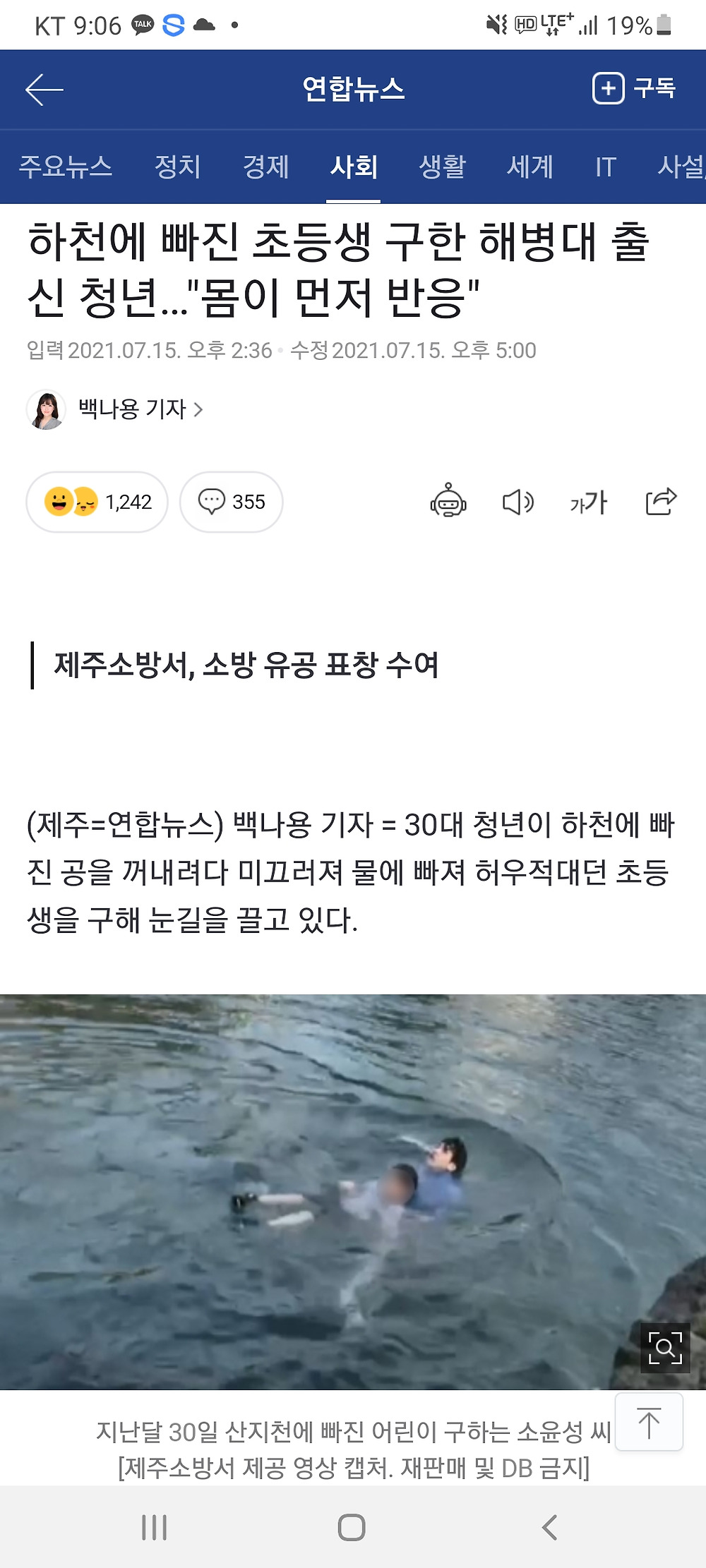The width and height of the screenshot is (706, 1568).
Task: Select the 경제 tab
Action: point(265,167)
